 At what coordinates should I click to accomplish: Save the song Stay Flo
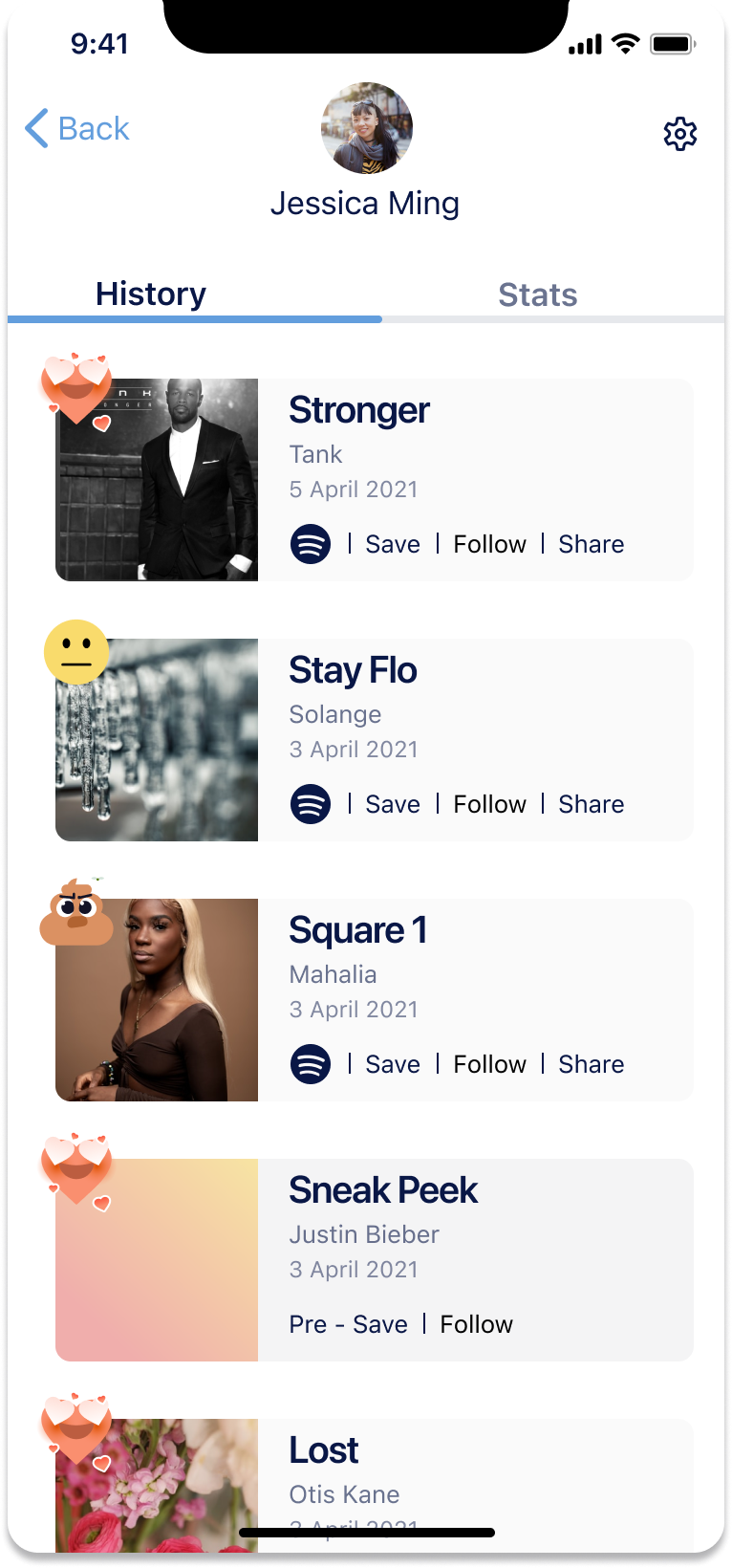[x=392, y=804]
